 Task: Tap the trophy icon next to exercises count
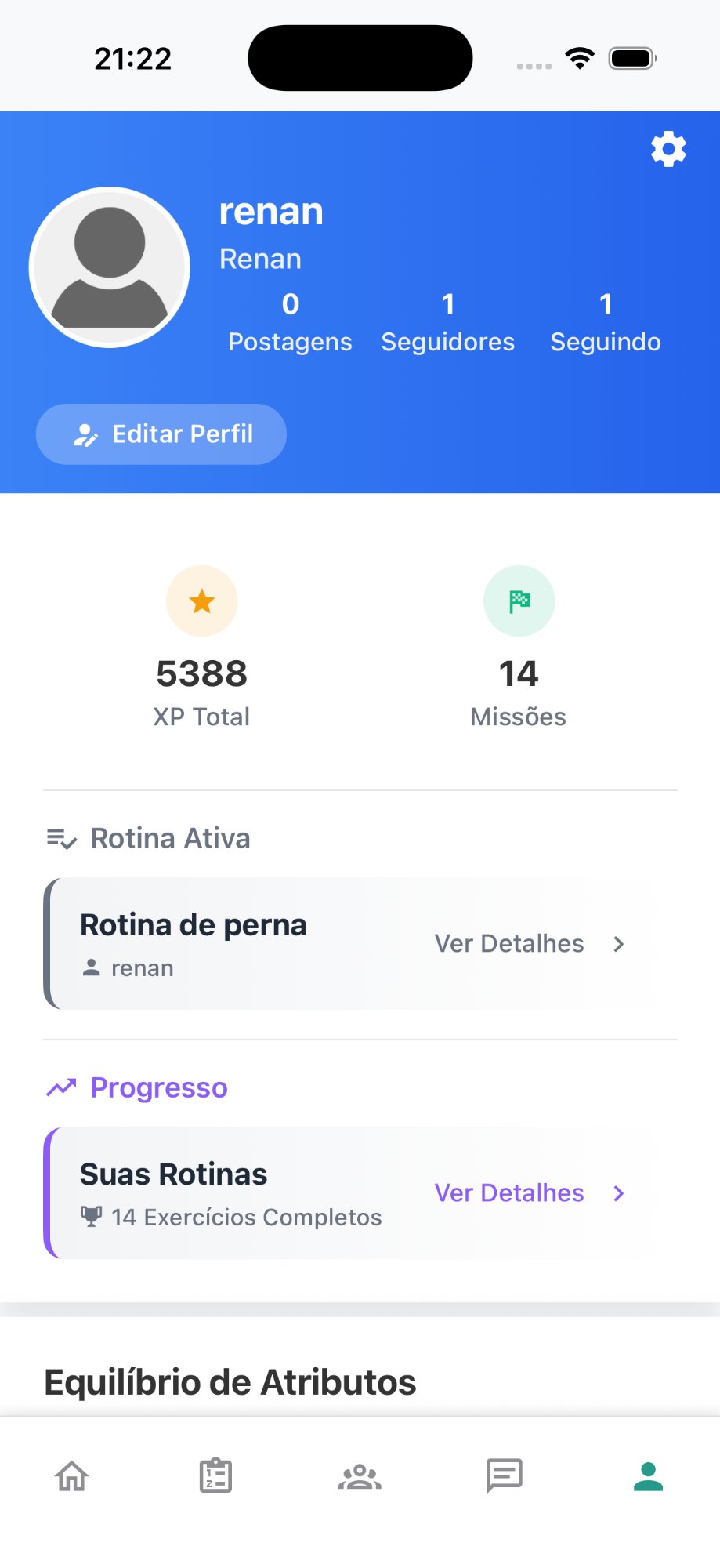point(92,1218)
